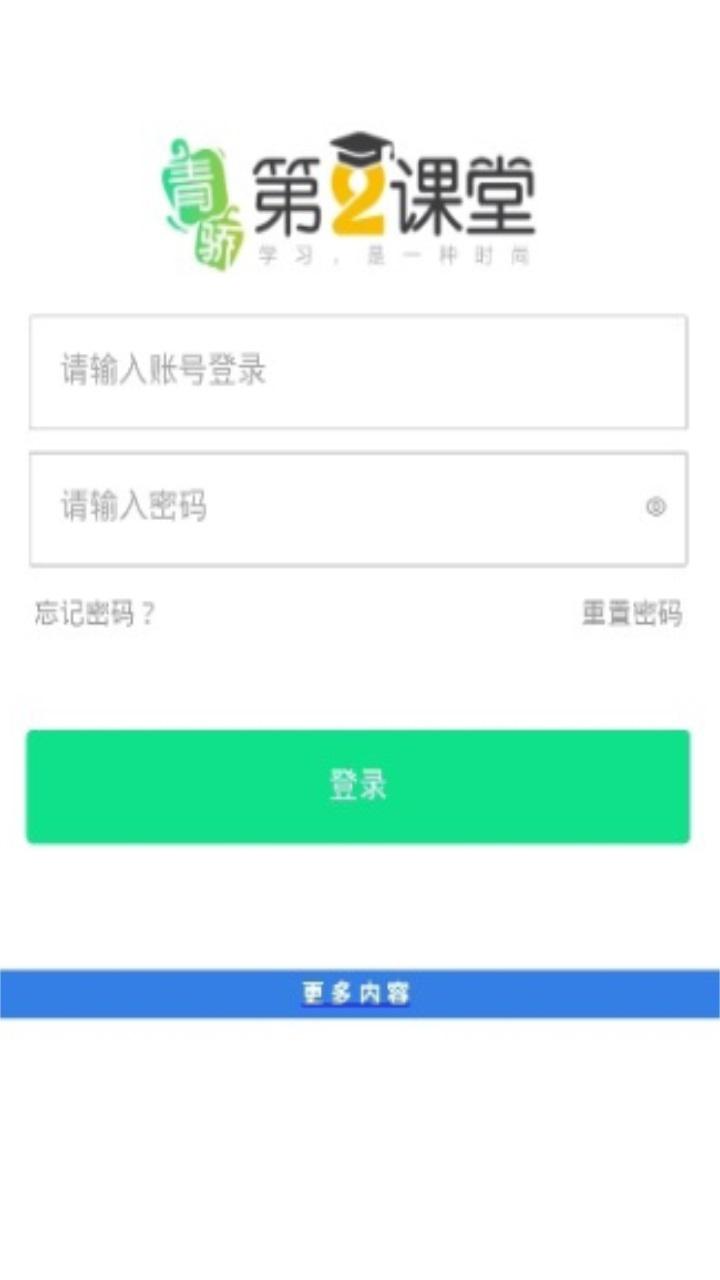Tap the account input field
The width and height of the screenshot is (720, 1280).
pos(358,372)
